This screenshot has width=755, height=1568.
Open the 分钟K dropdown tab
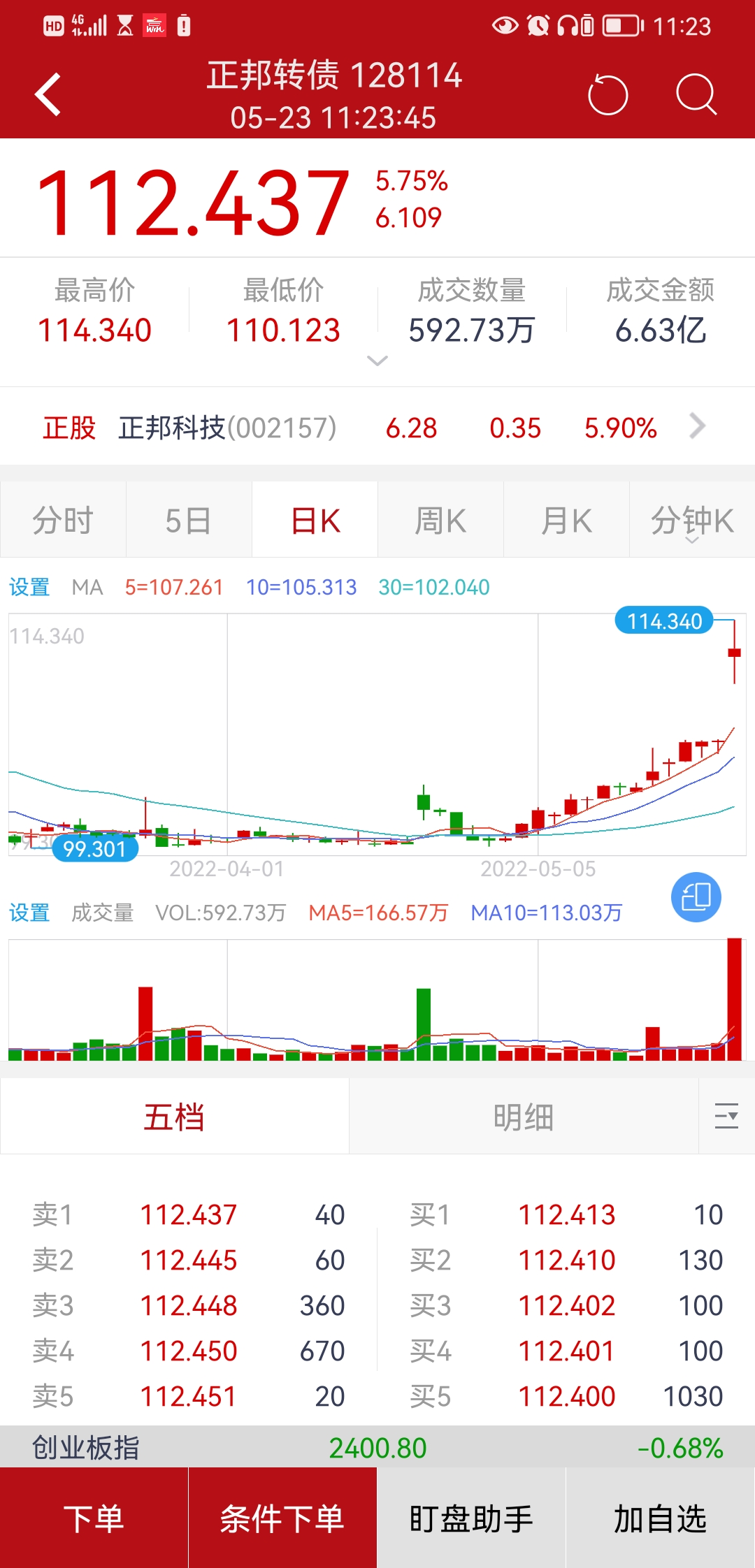pyautogui.click(x=692, y=521)
